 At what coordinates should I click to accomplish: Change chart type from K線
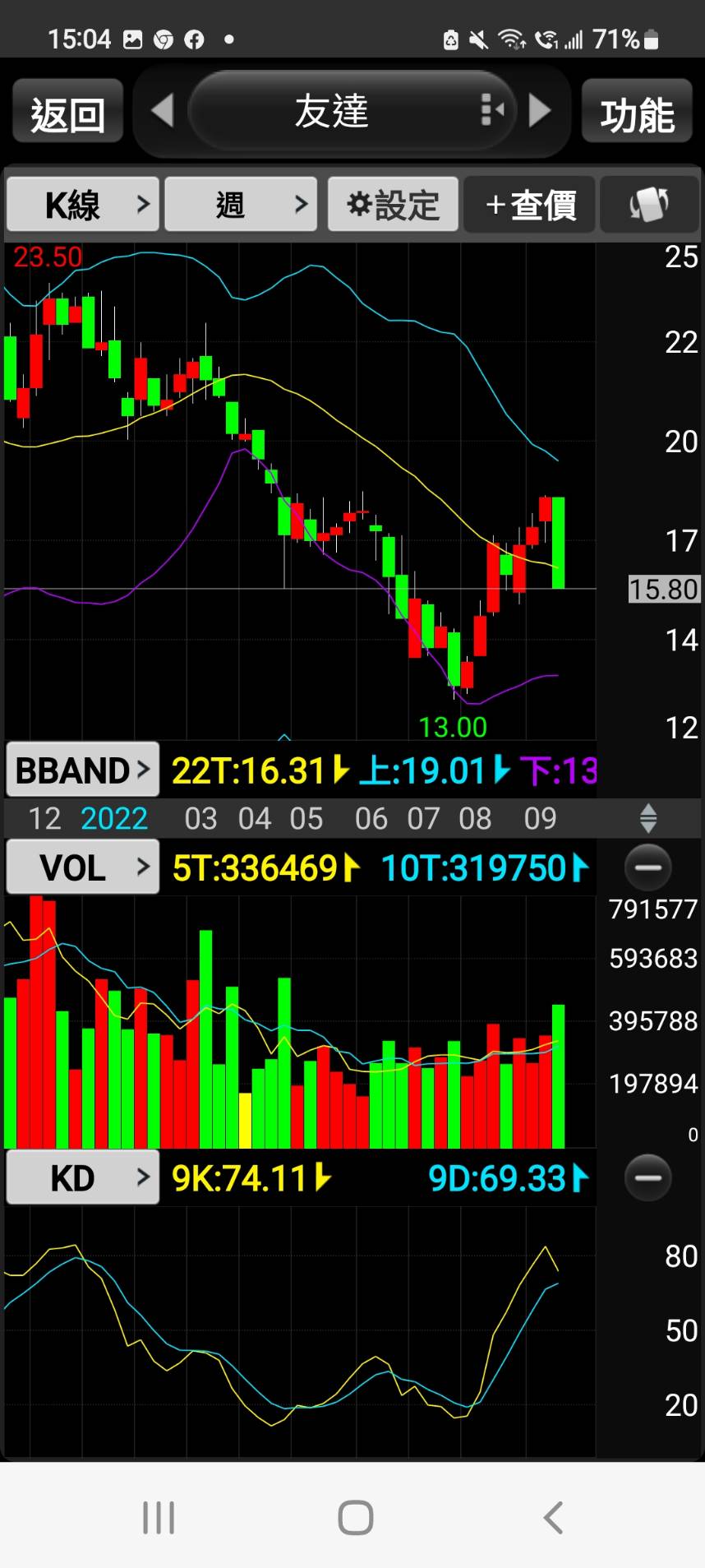[x=83, y=204]
